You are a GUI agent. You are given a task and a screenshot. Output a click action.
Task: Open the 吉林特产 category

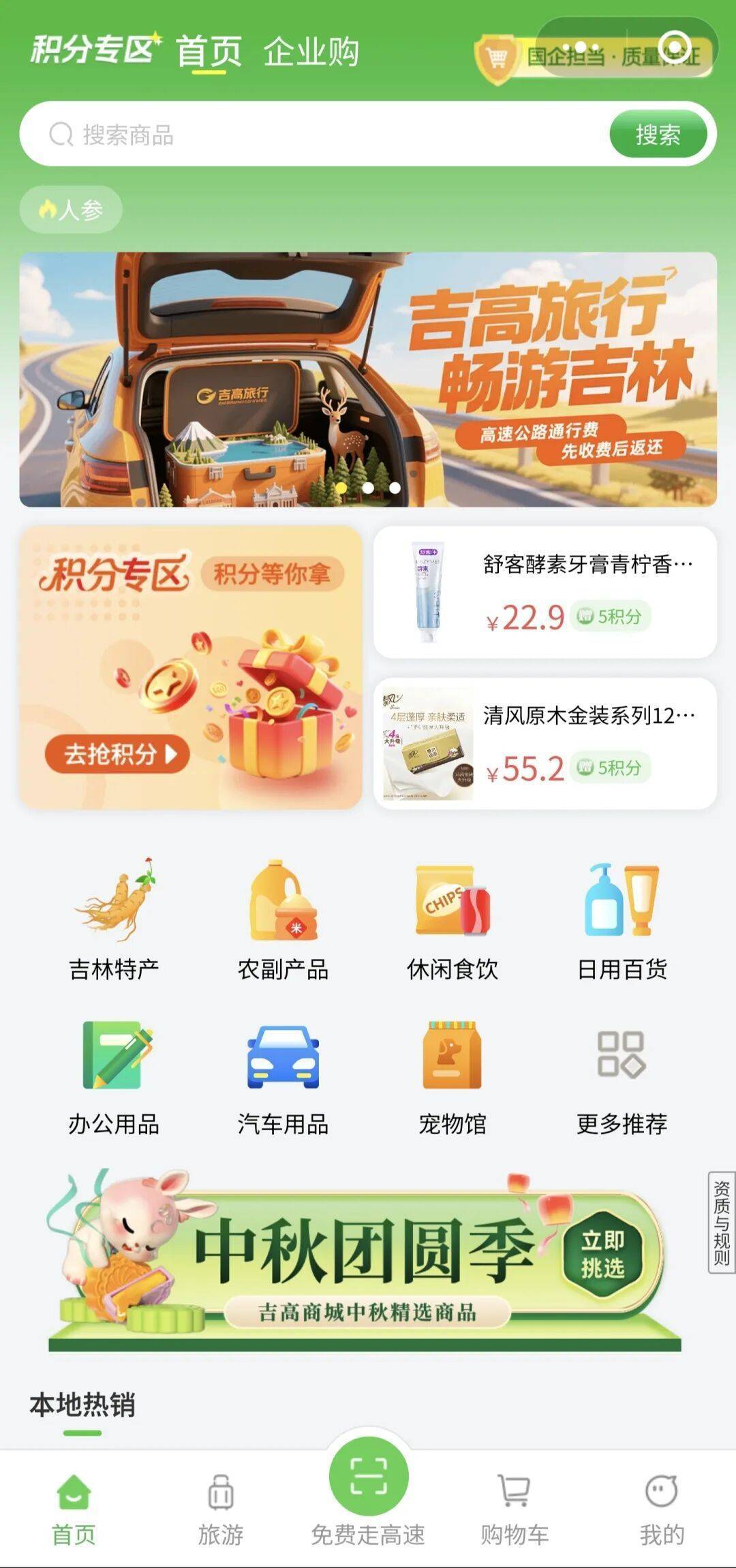(x=114, y=919)
